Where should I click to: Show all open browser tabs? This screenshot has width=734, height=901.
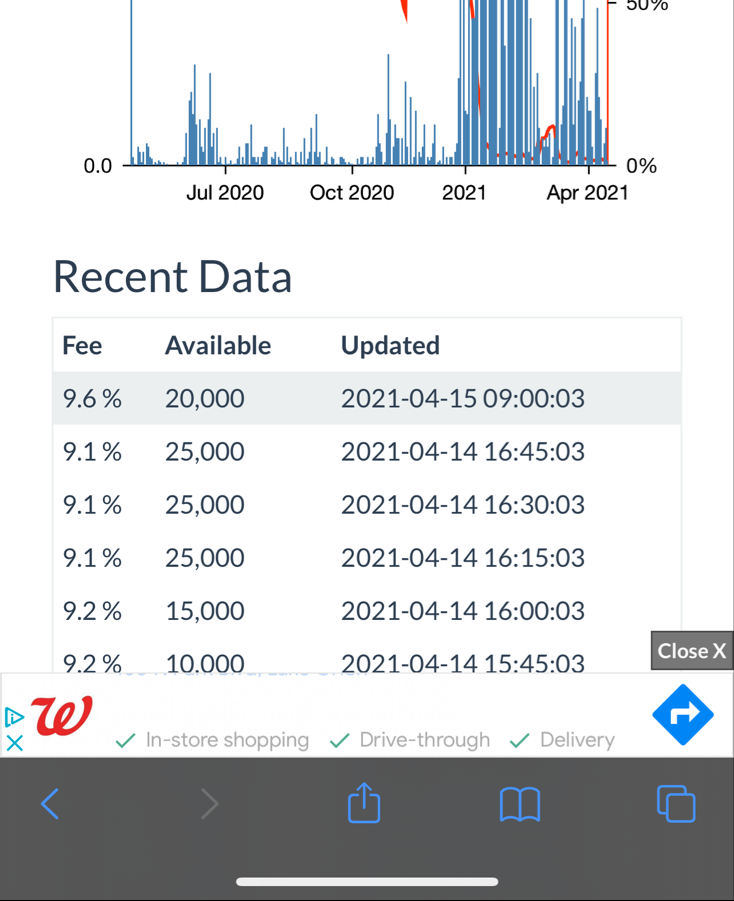676,803
